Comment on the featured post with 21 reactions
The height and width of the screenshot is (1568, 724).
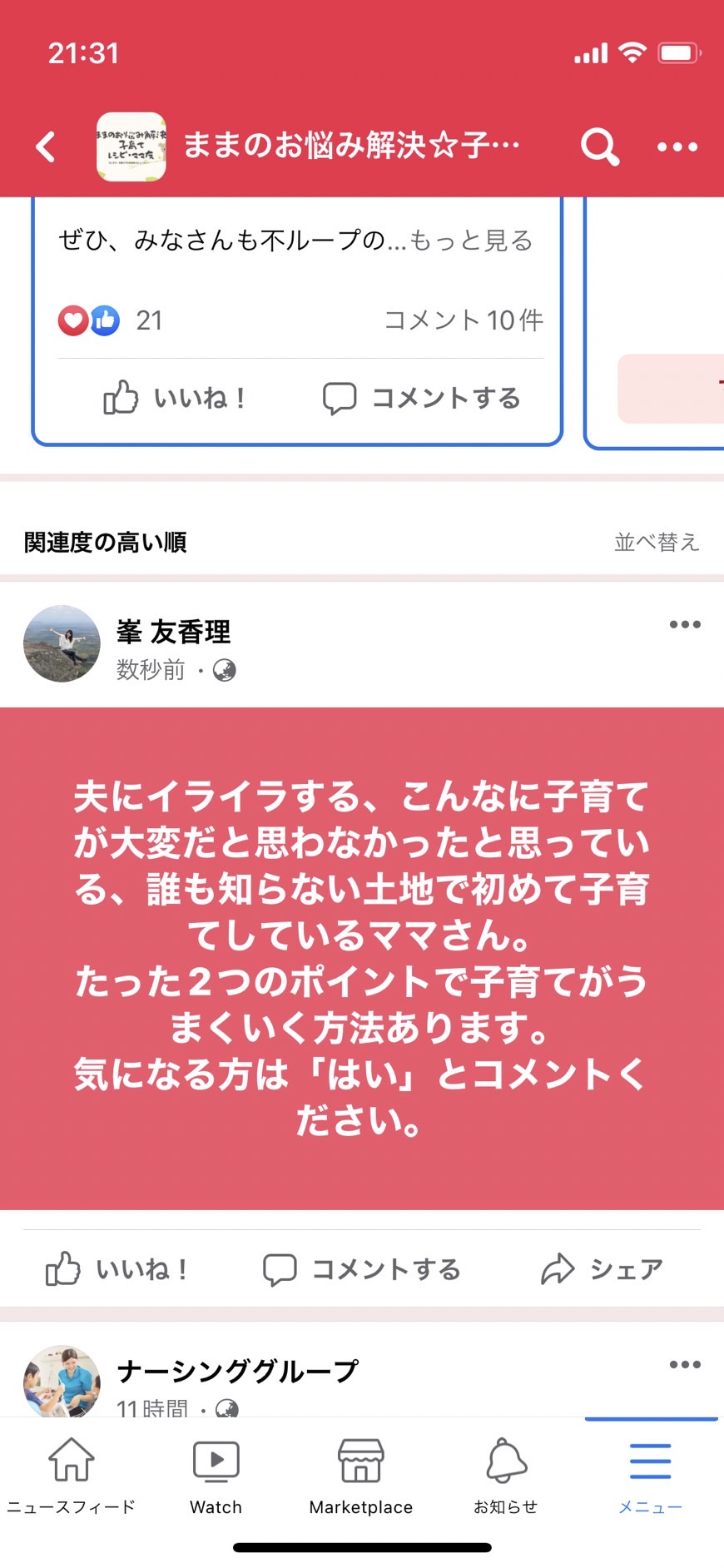click(x=421, y=398)
